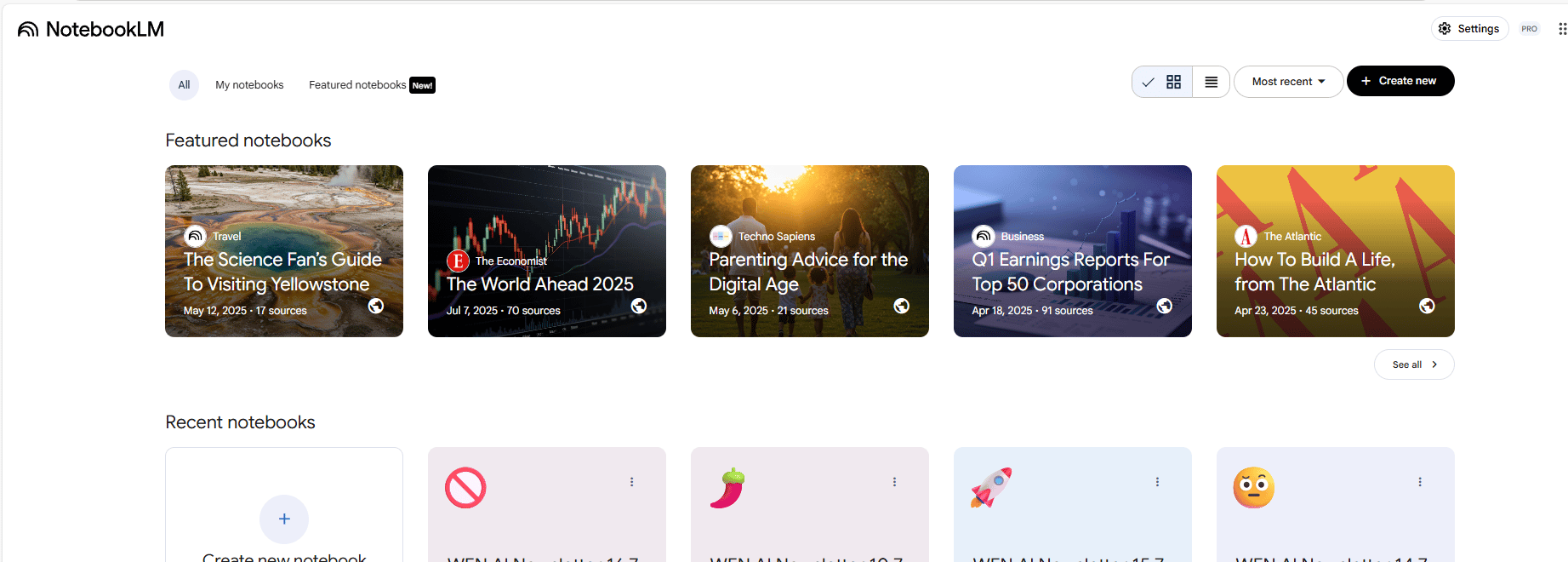Screen dimensions: 1568x562
Task: Open The World Ahead 2025 notebook
Action: point(546,251)
